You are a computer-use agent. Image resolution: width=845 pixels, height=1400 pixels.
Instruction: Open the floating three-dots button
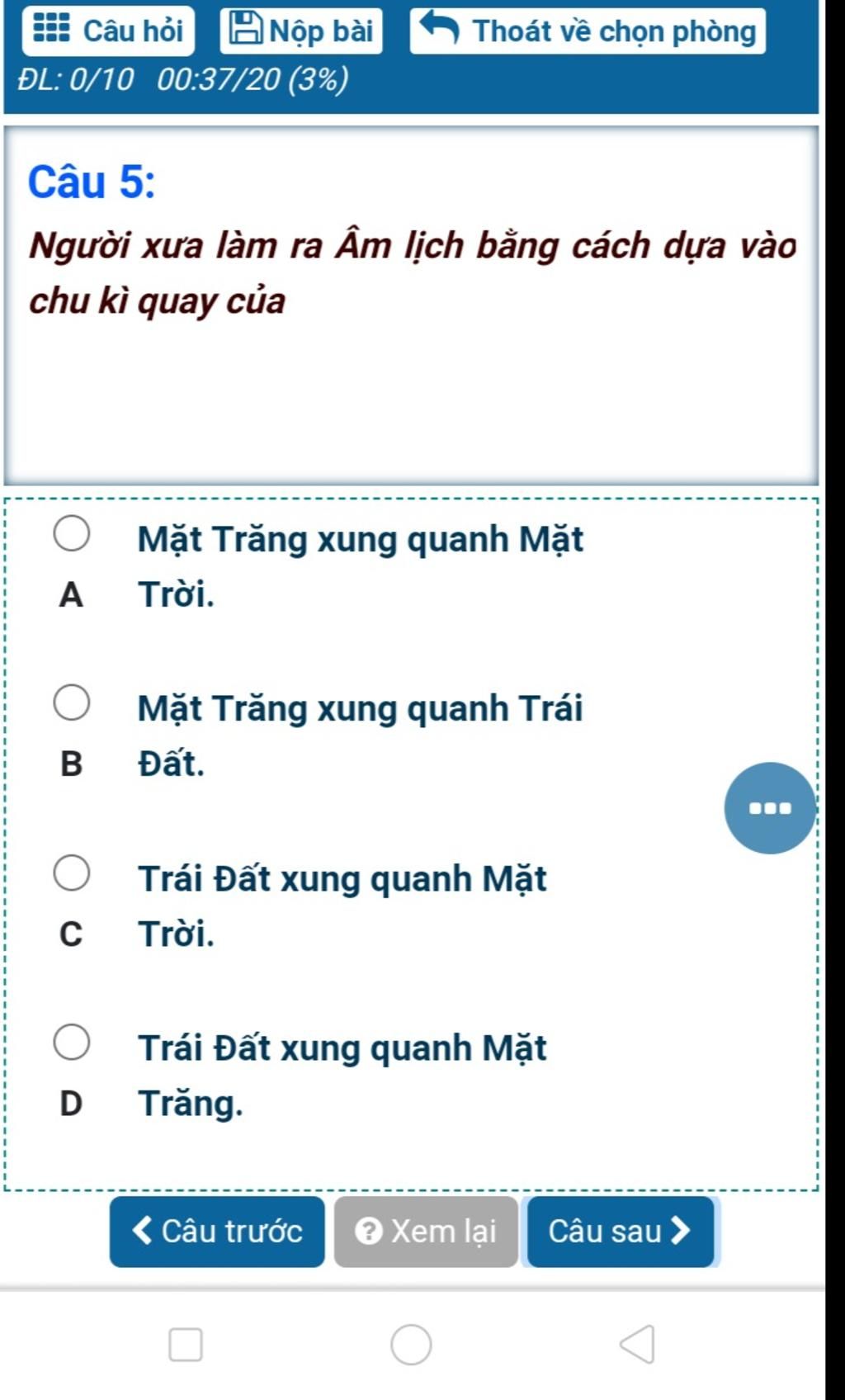[x=769, y=808]
